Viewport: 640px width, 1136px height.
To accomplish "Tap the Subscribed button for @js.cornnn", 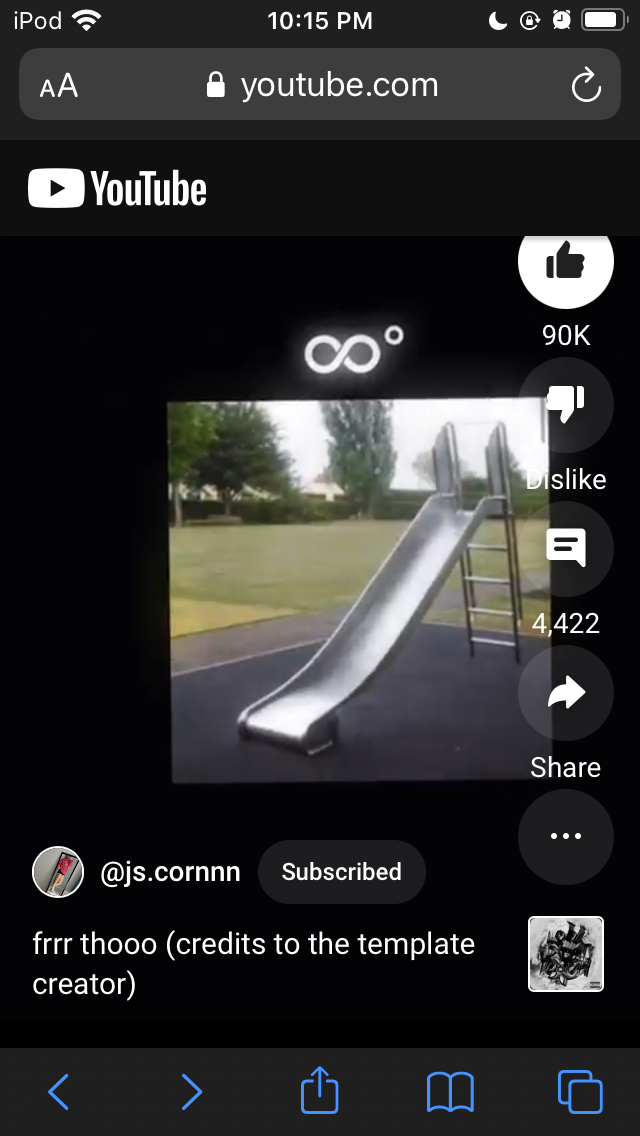I will (x=341, y=872).
